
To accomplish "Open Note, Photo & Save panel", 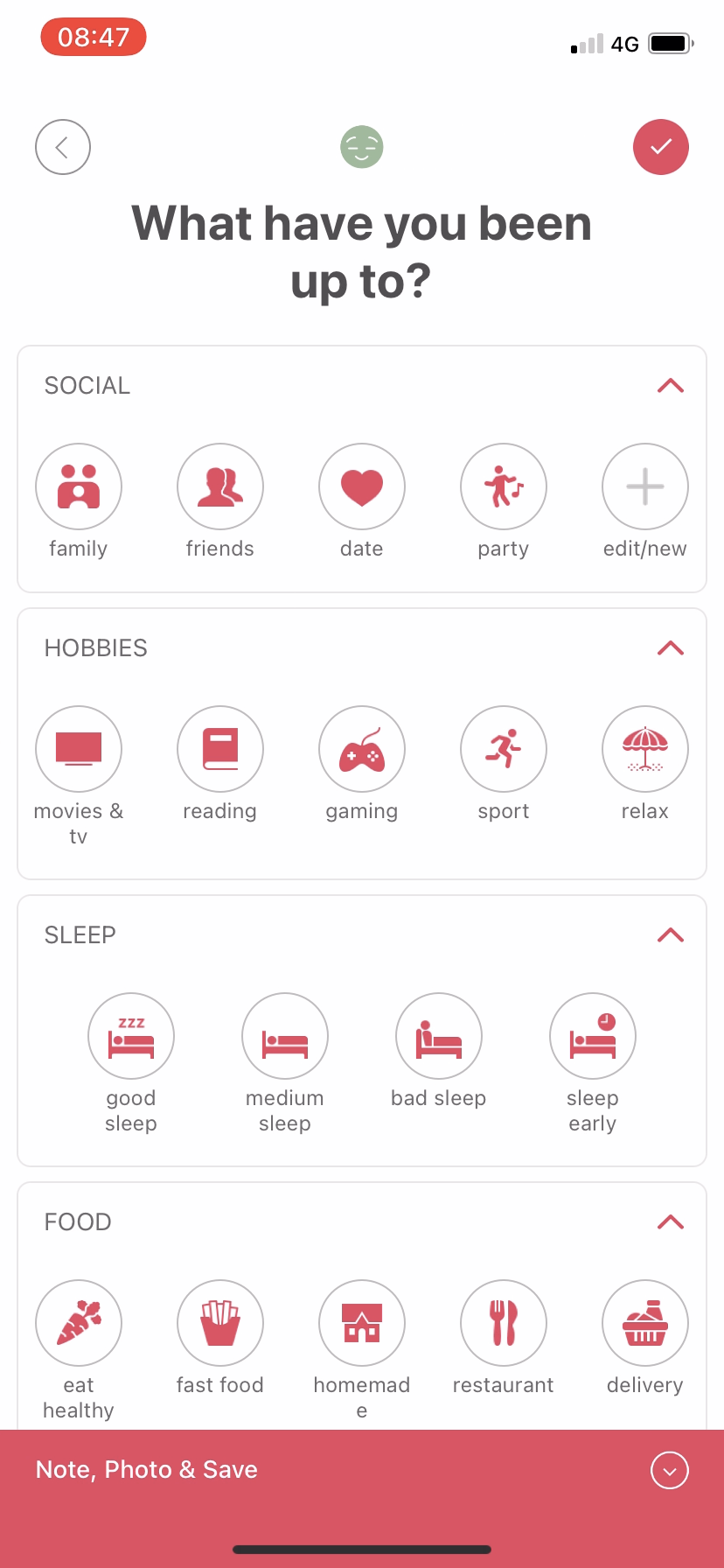I will [146, 1469].
